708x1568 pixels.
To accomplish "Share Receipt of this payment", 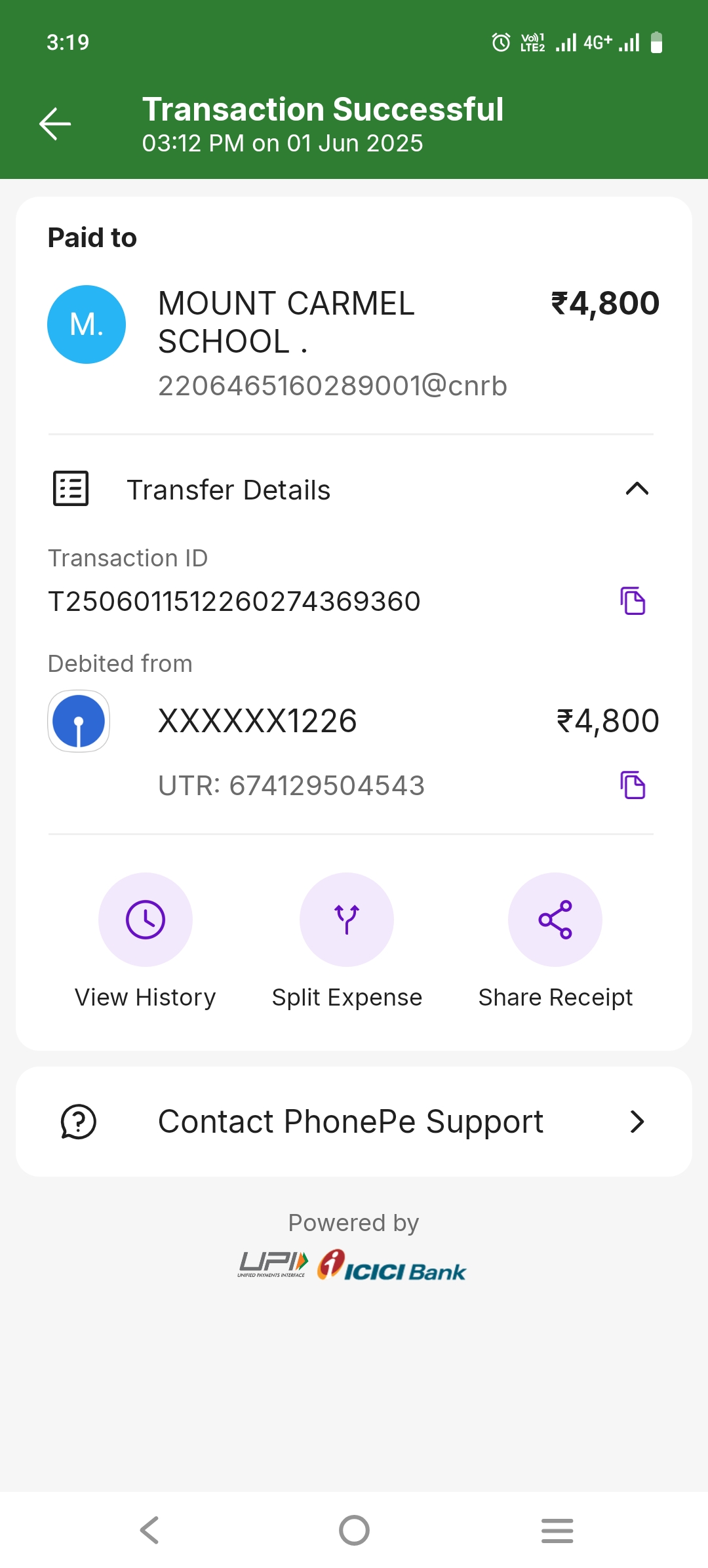I will 555,941.
